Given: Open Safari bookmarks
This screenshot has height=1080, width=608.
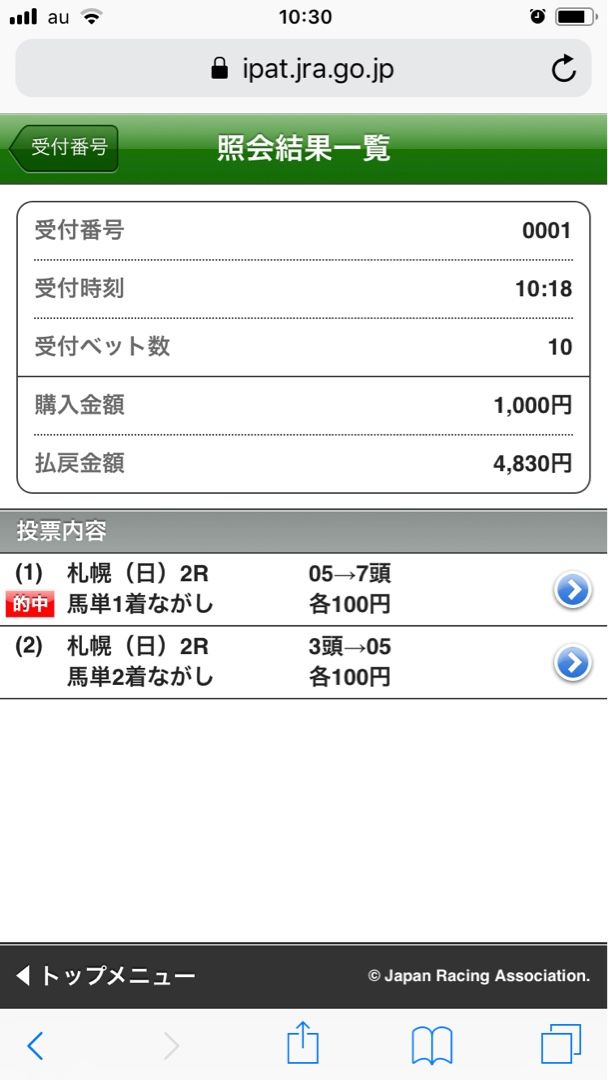Looking at the screenshot, I should (432, 1046).
